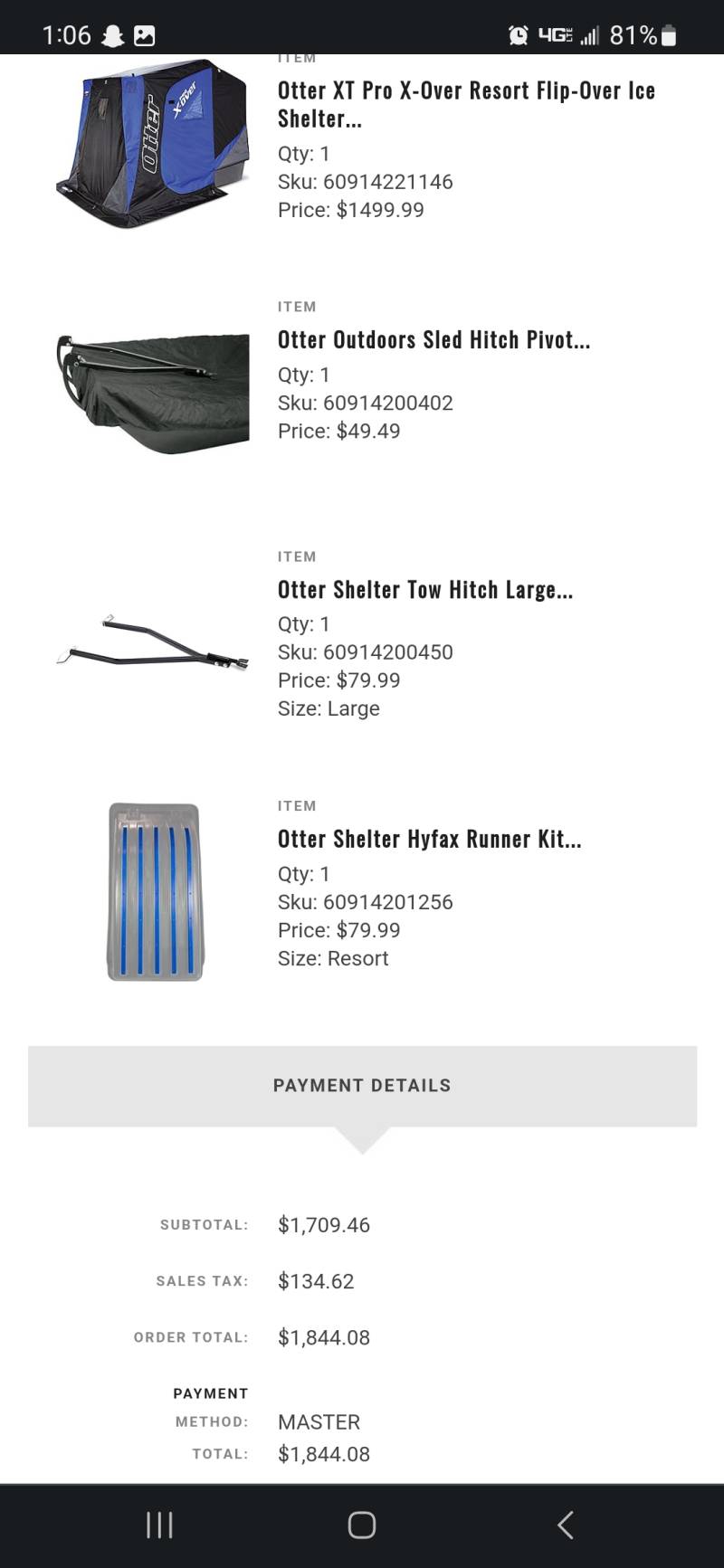View the Hyfax runner kit product image

[x=156, y=891]
